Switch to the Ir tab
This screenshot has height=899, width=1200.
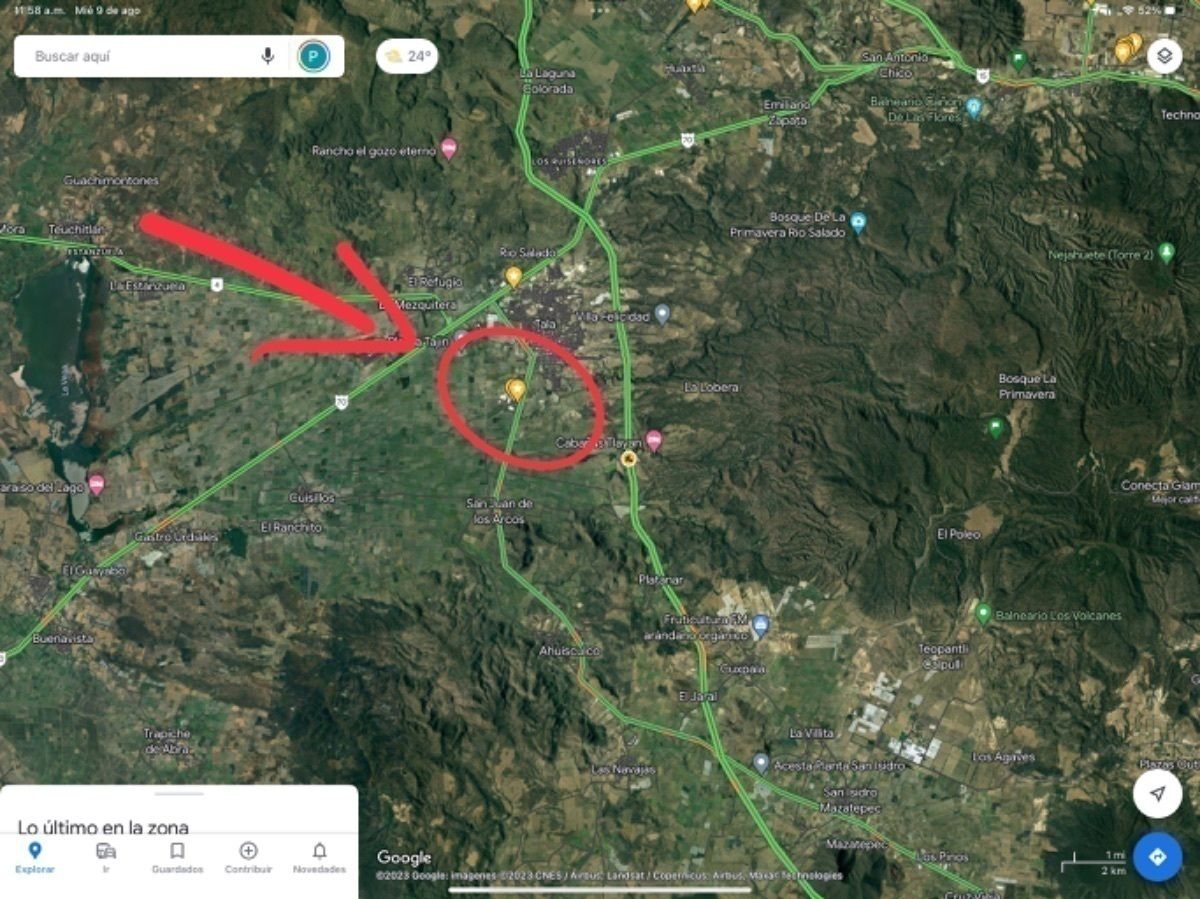106,857
